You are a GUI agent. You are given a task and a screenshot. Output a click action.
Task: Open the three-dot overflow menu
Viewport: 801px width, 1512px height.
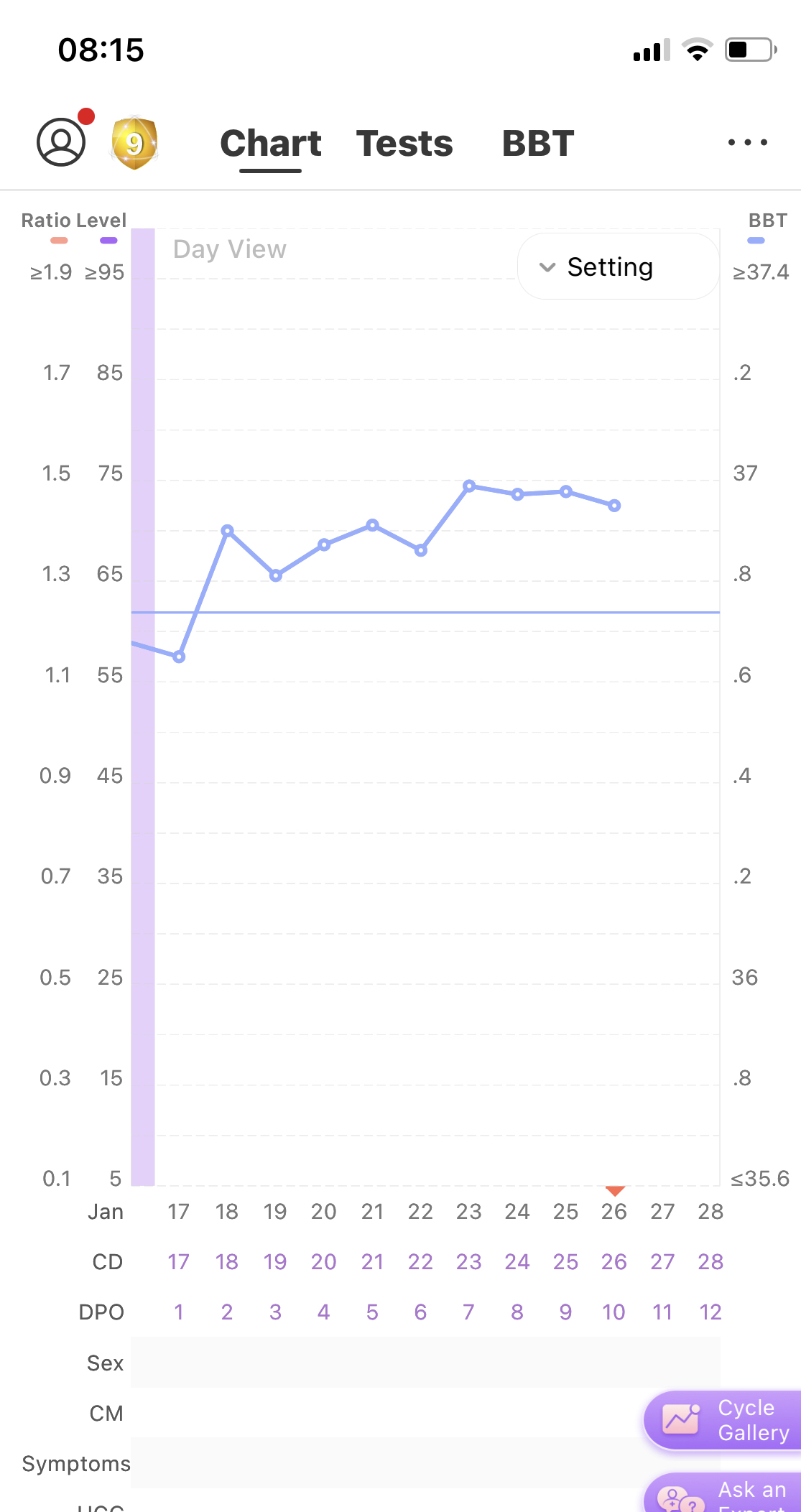click(x=747, y=142)
